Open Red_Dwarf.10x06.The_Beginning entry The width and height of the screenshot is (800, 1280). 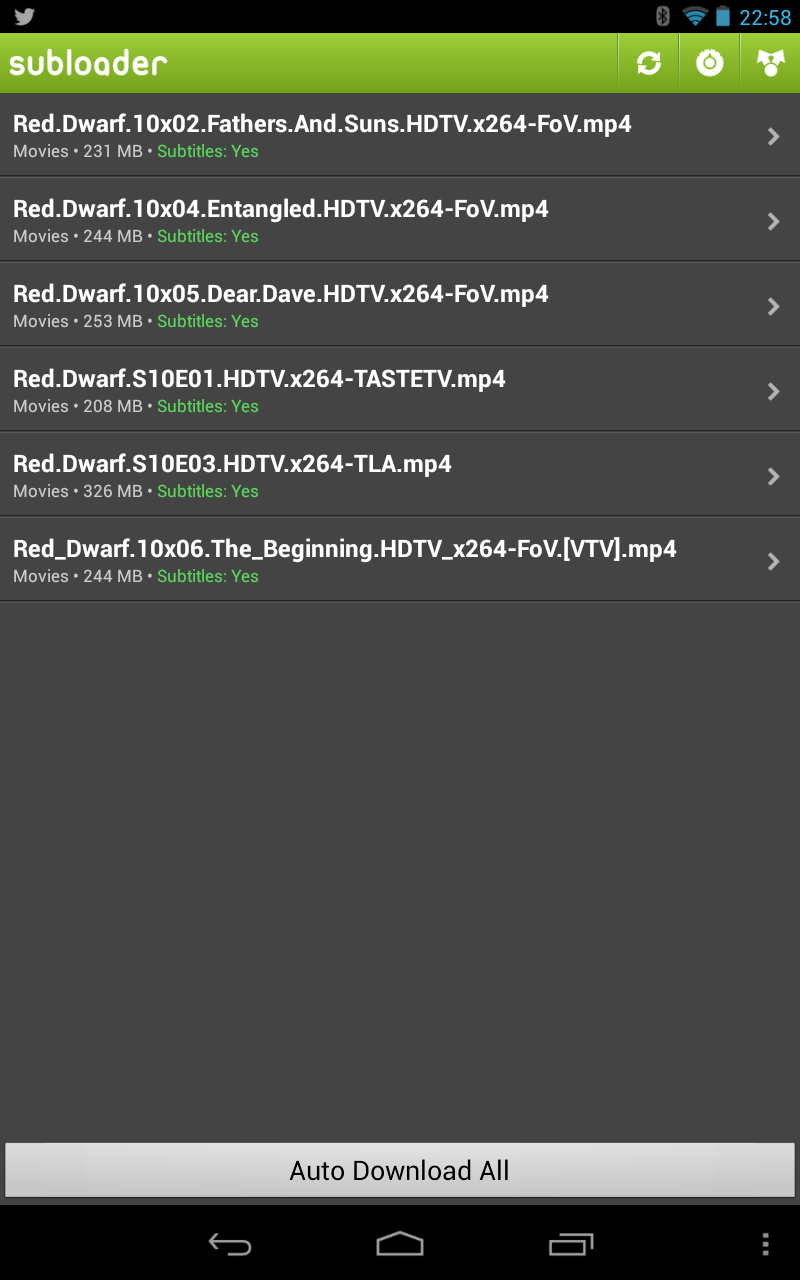[x=400, y=561]
